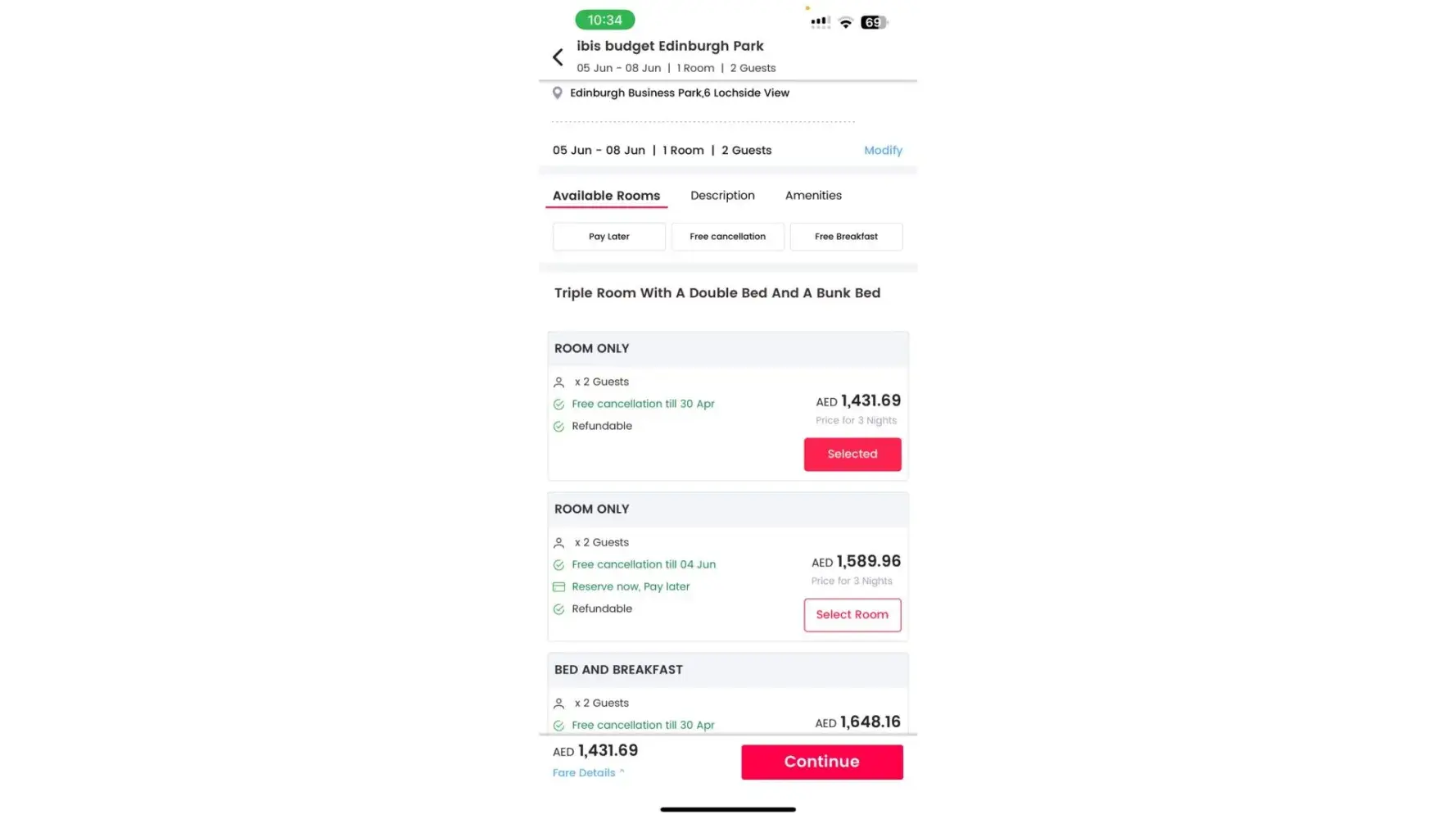Filter rooms by Pay Later
This screenshot has width=1456, height=819.
pos(608,237)
